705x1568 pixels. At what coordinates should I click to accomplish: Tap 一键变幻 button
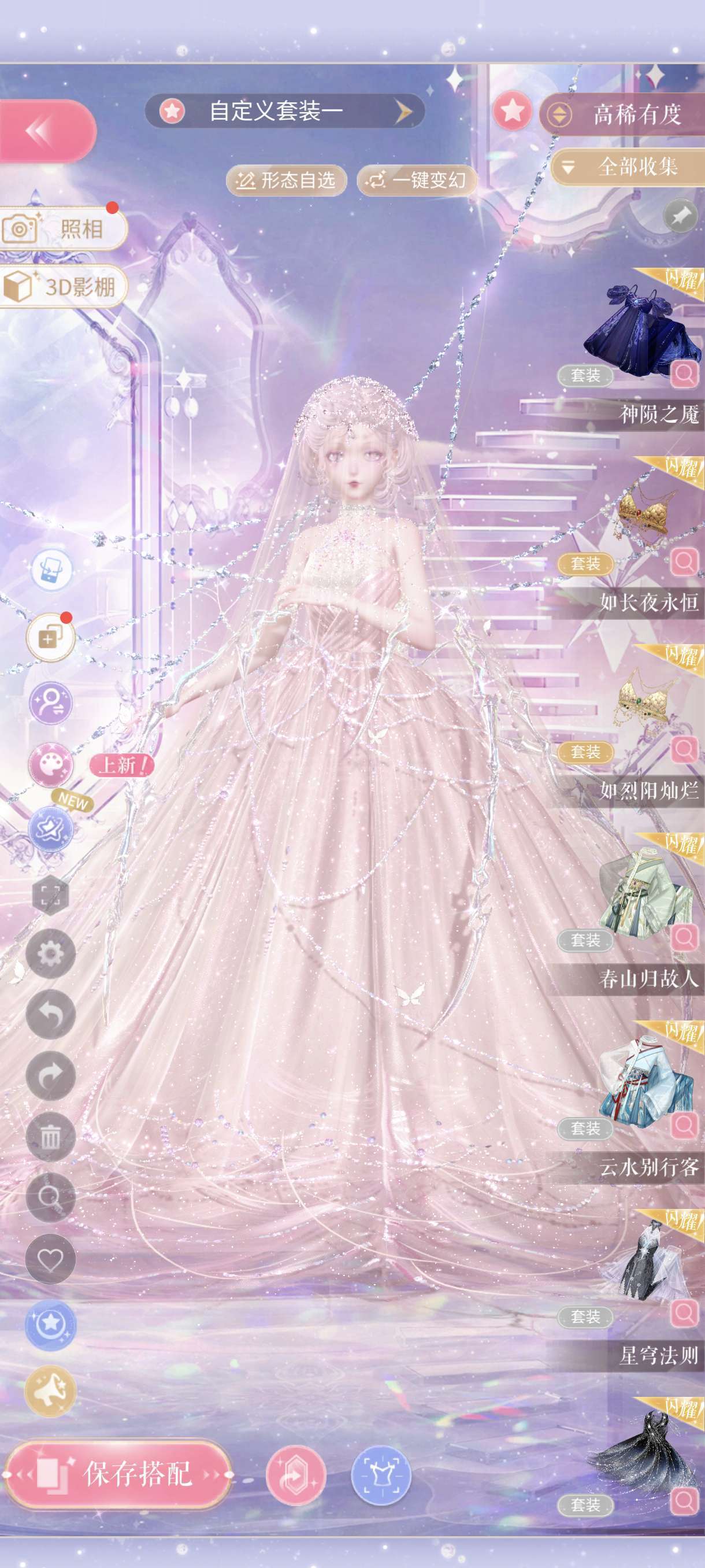point(417,180)
